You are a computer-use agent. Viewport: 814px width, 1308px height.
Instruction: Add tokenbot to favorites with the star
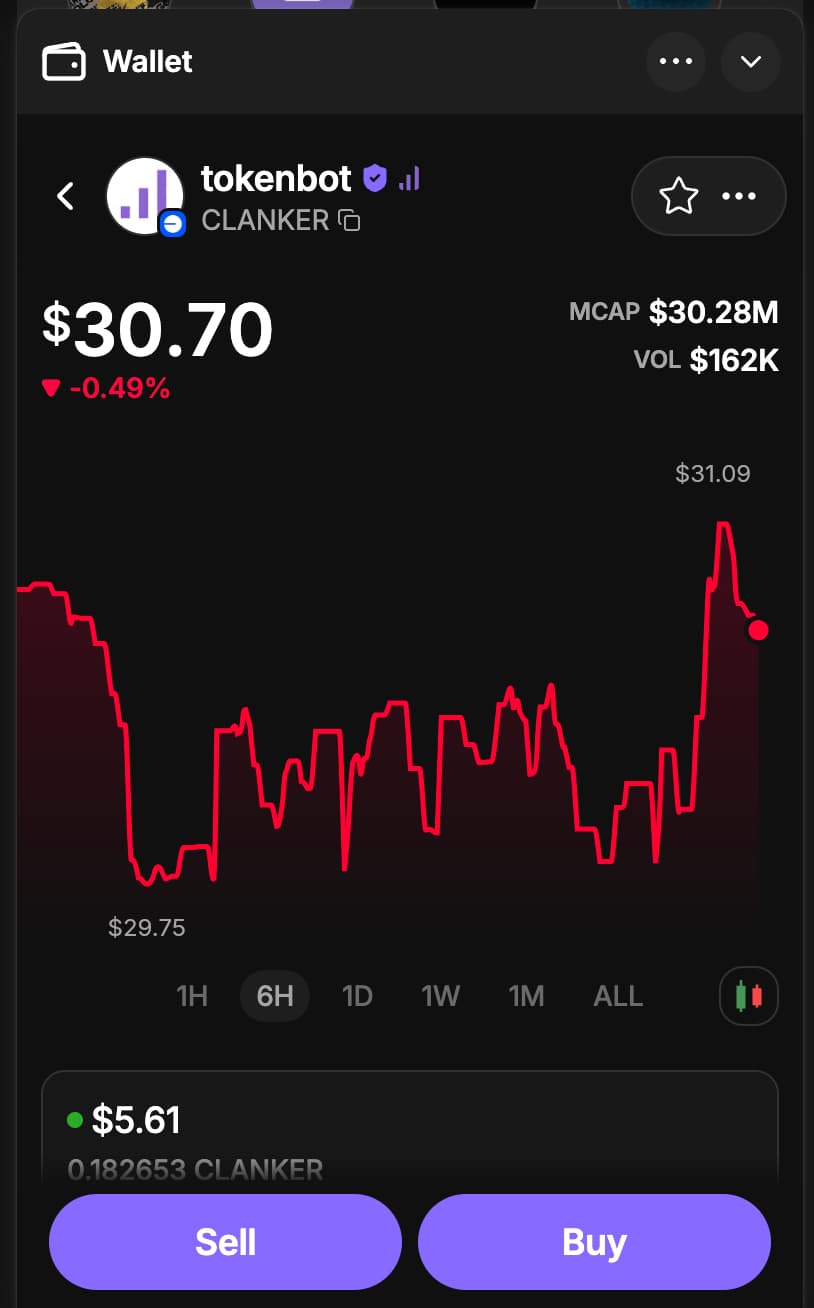coord(678,196)
